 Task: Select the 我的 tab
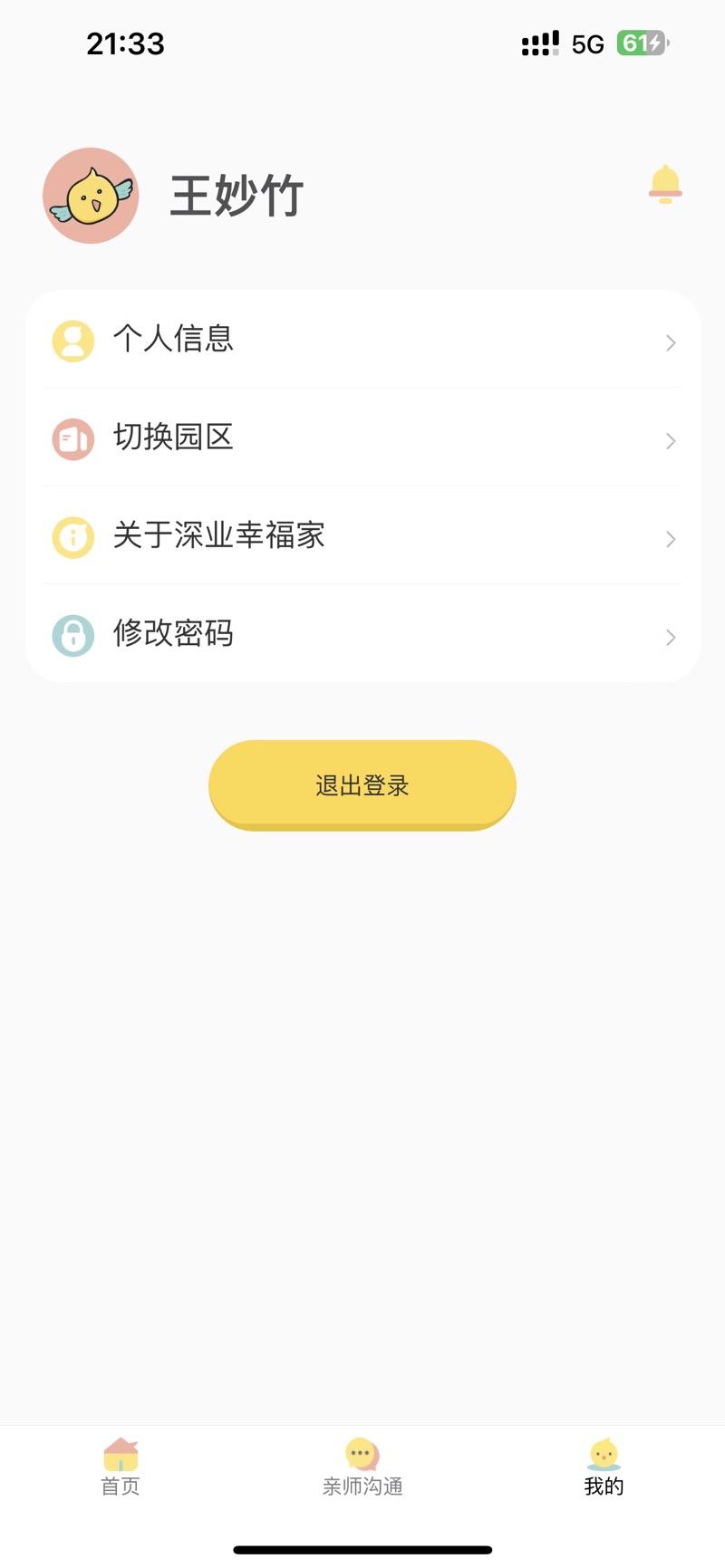pos(604,1467)
